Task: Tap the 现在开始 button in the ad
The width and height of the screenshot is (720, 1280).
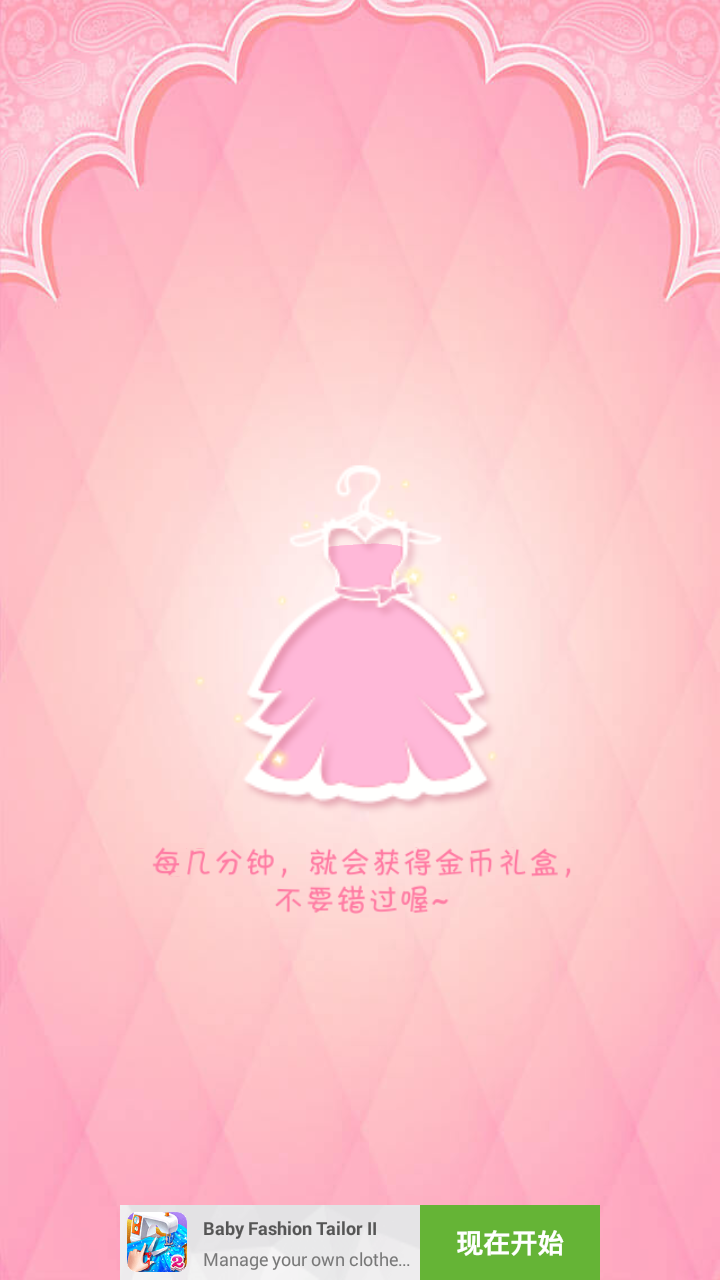Action: 510,1242
